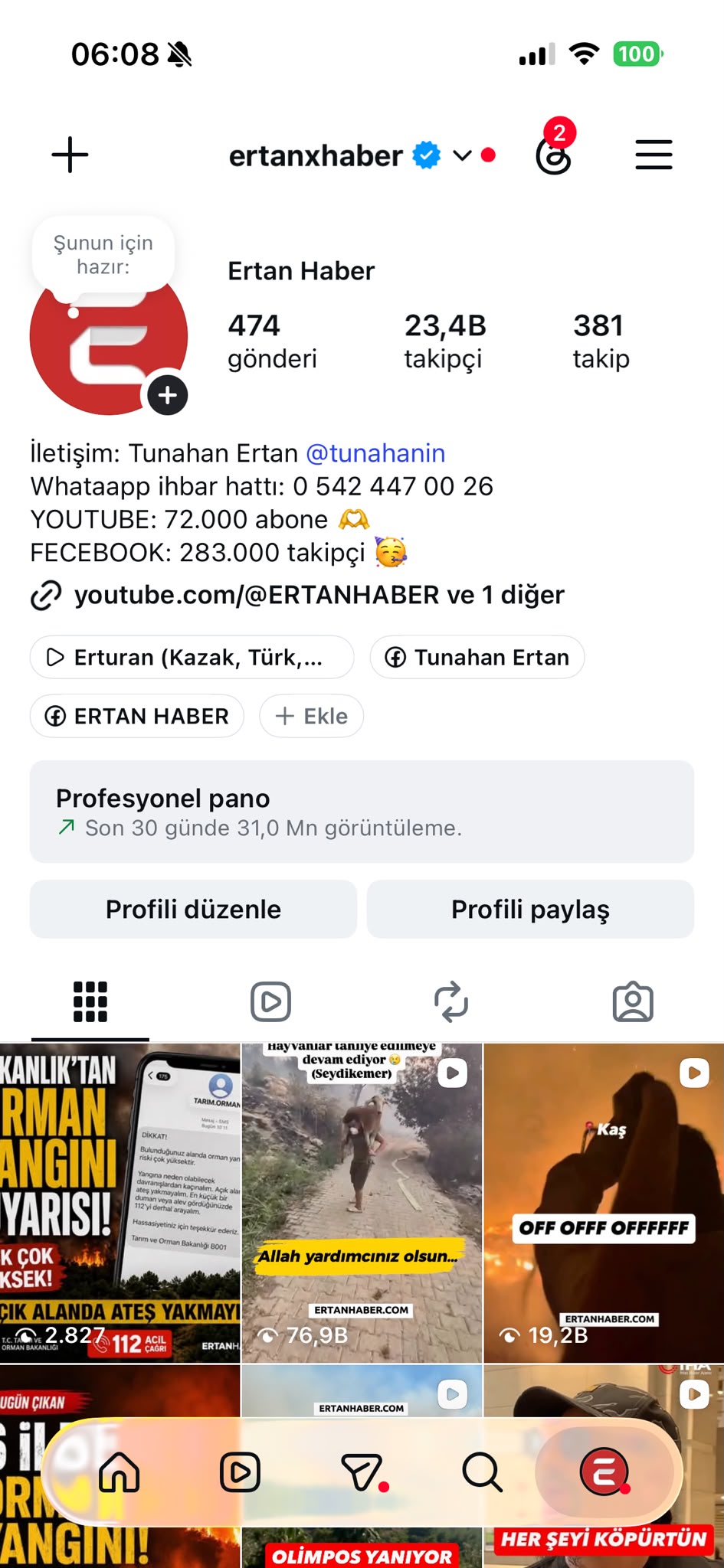724x1568 pixels.
Task: Open the @tunahanin mention link
Action: (375, 453)
